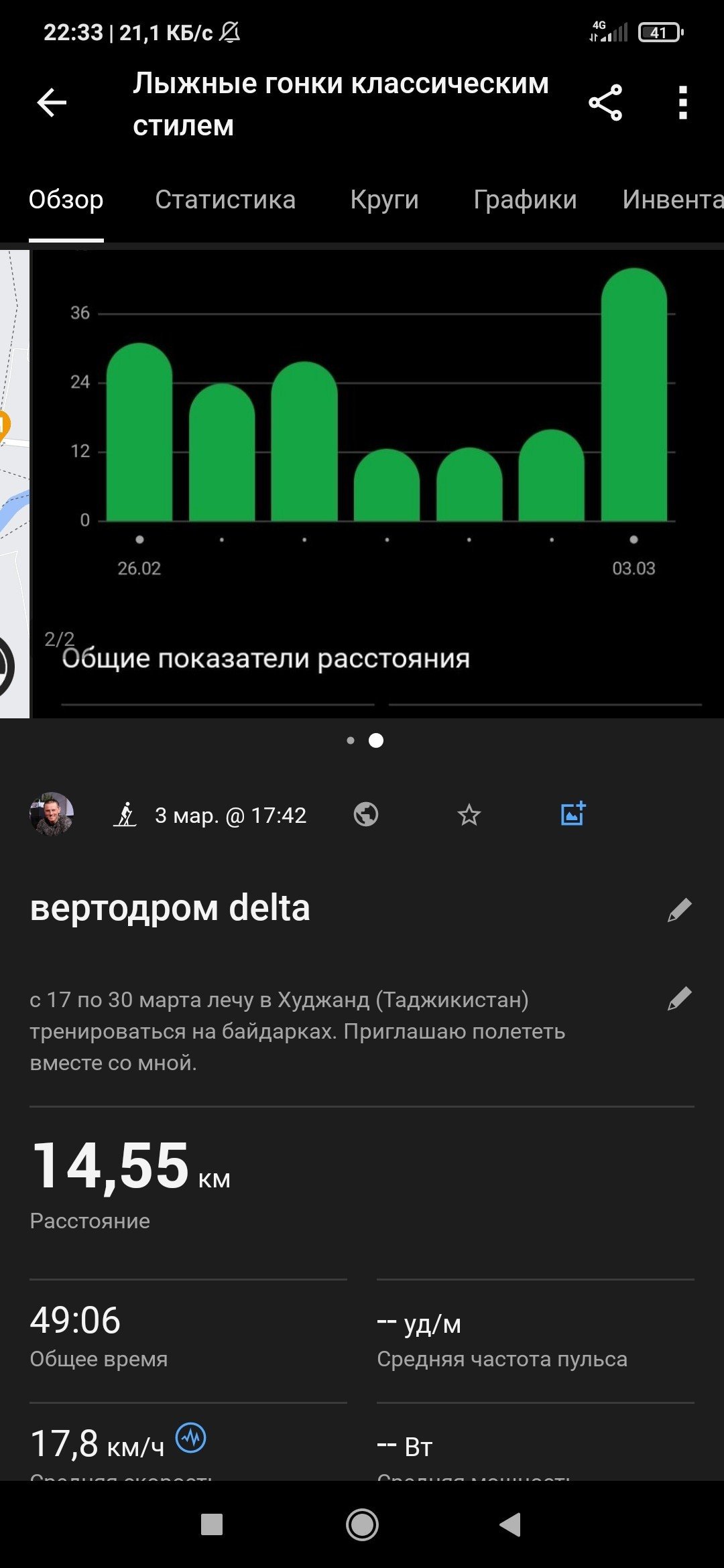Image resolution: width=724 pixels, height=1568 pixels.
Task: Edit the activity description note
Action: (679, 998)
